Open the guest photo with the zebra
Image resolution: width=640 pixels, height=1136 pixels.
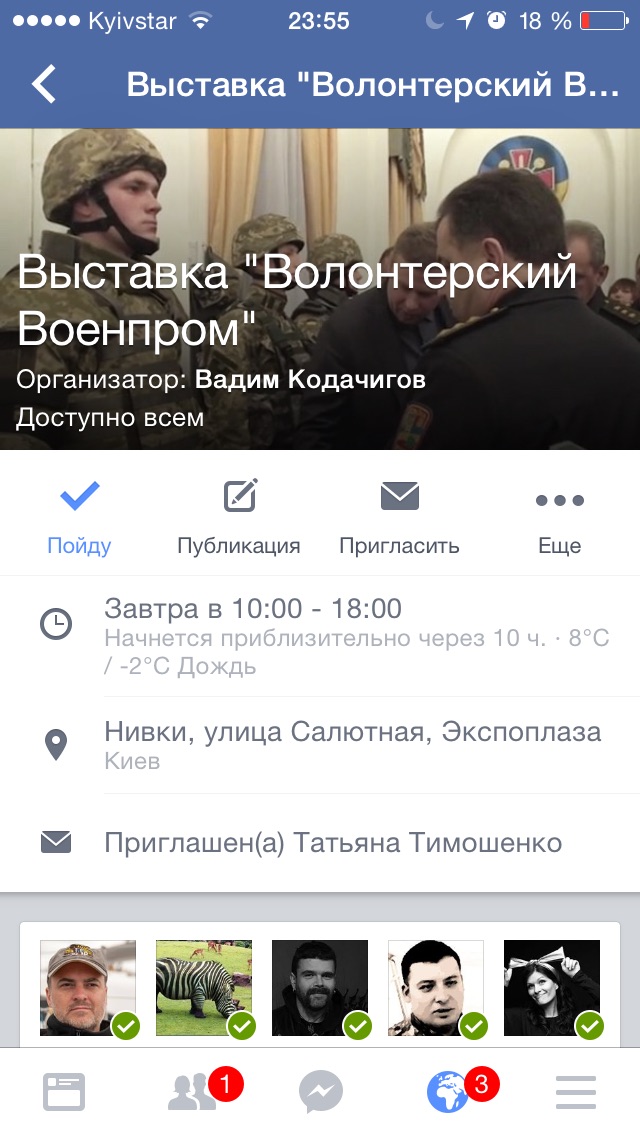coord(204,987)
